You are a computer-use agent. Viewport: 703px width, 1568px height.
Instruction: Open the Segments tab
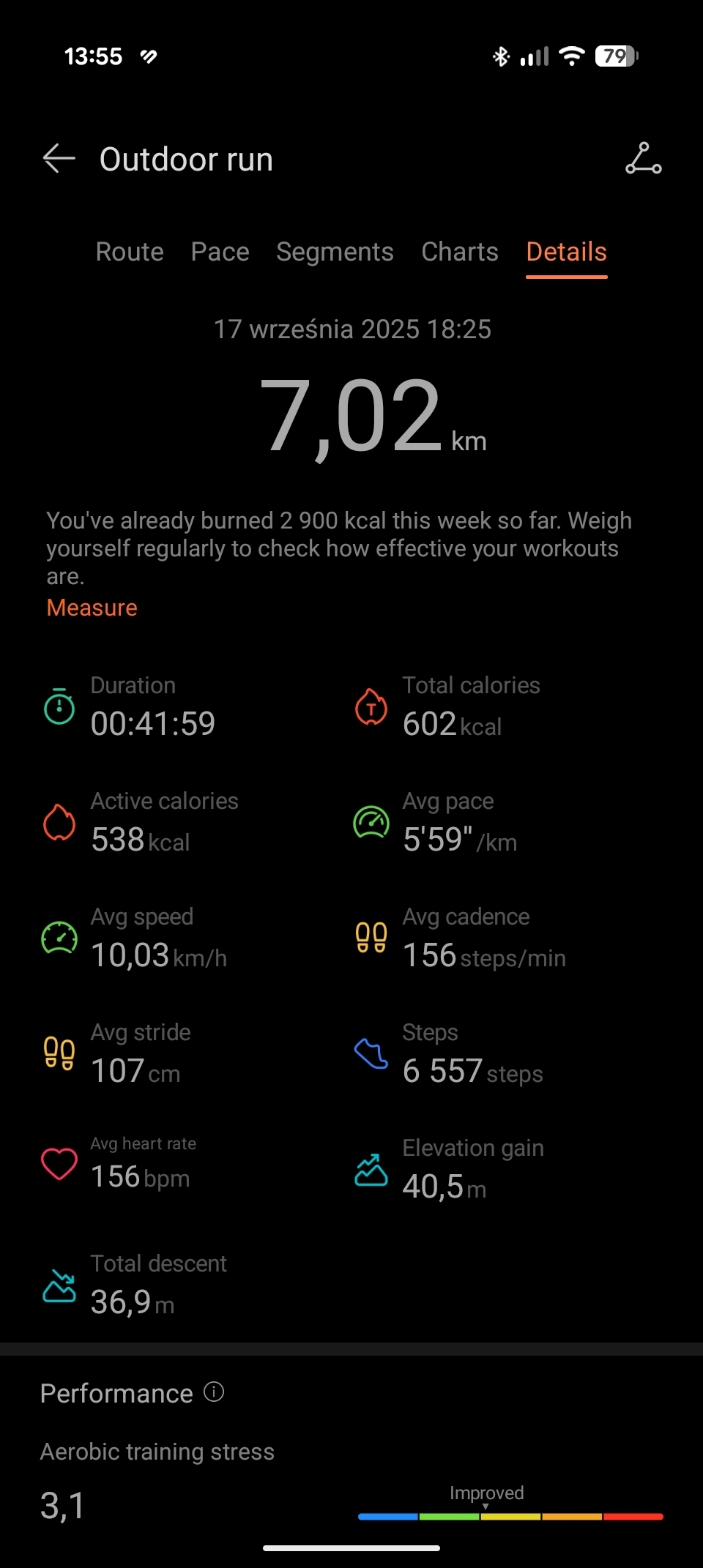(x=335, y=252)
